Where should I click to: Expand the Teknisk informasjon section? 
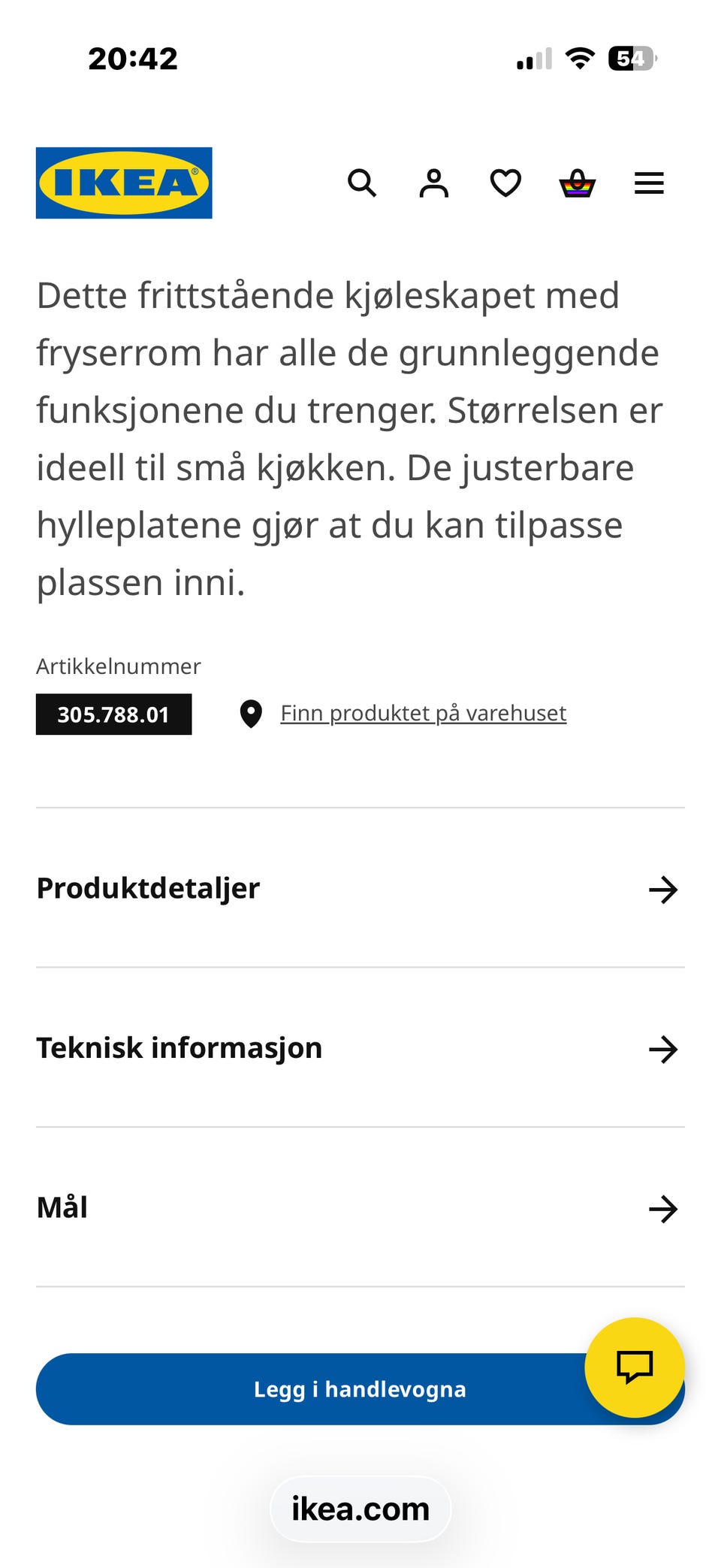pos(663,1049)
